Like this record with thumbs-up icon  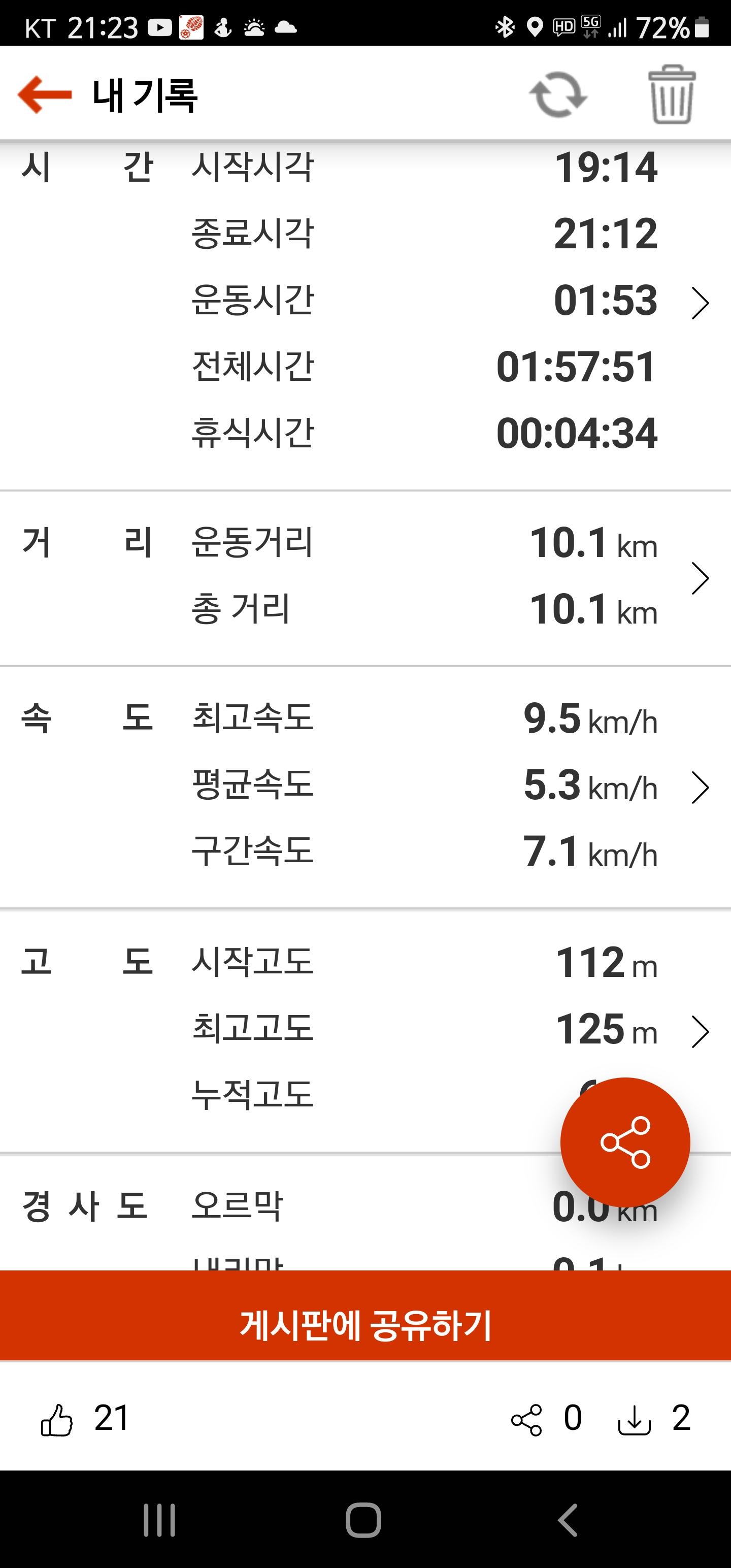(57, 1420)
